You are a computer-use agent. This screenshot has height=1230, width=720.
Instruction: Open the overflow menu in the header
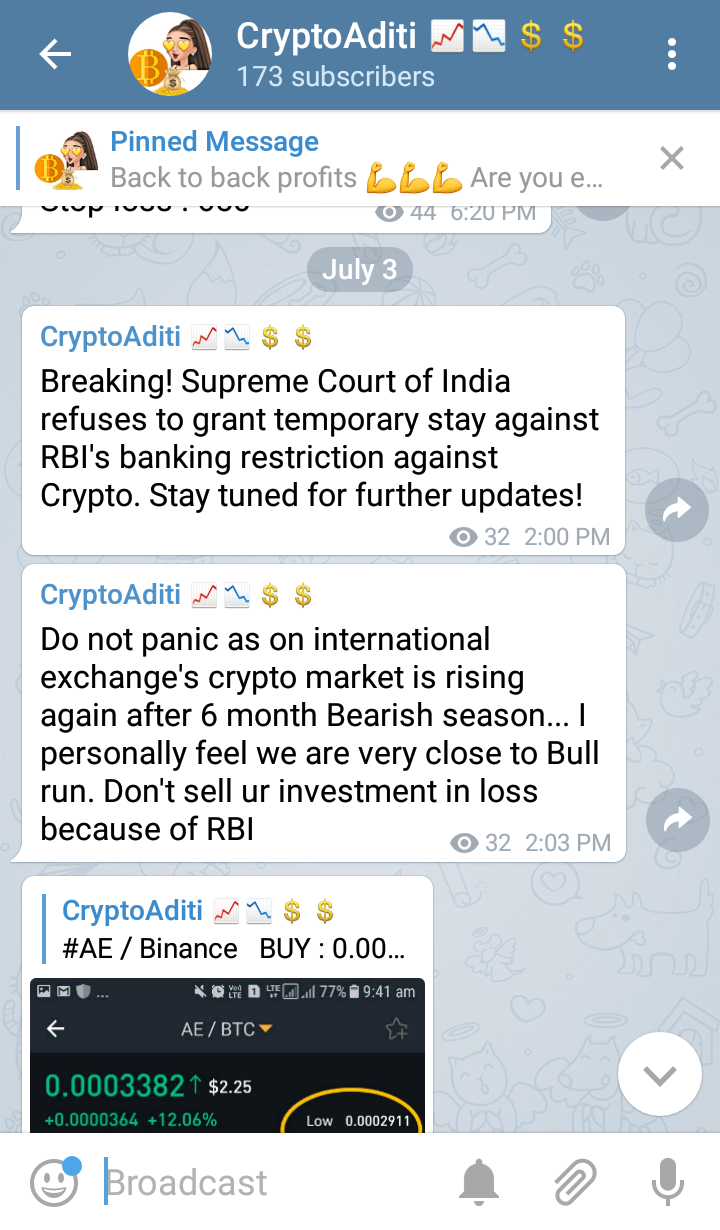coord(671,55)
